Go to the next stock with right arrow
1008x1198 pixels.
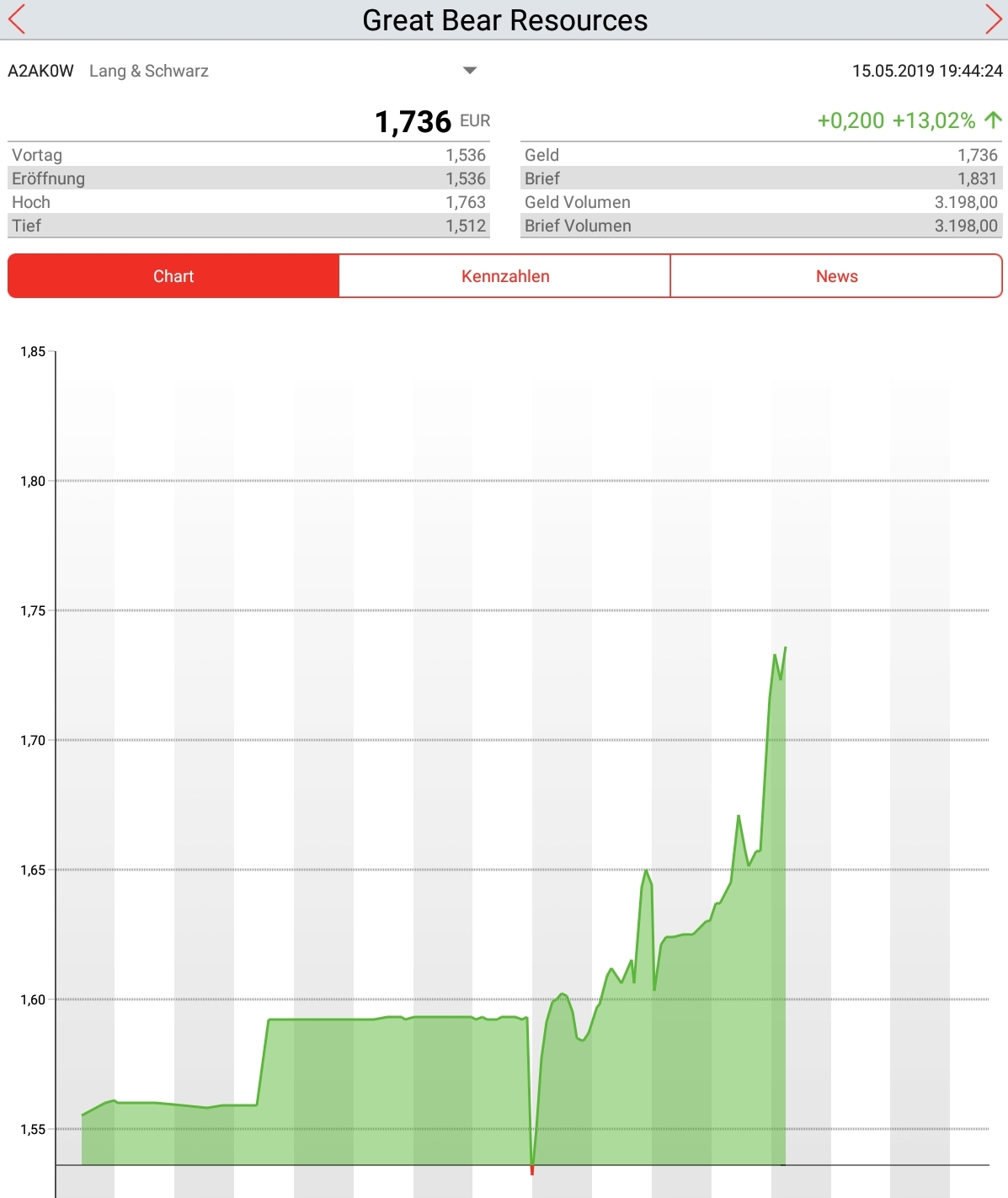[x=992, y=19]
